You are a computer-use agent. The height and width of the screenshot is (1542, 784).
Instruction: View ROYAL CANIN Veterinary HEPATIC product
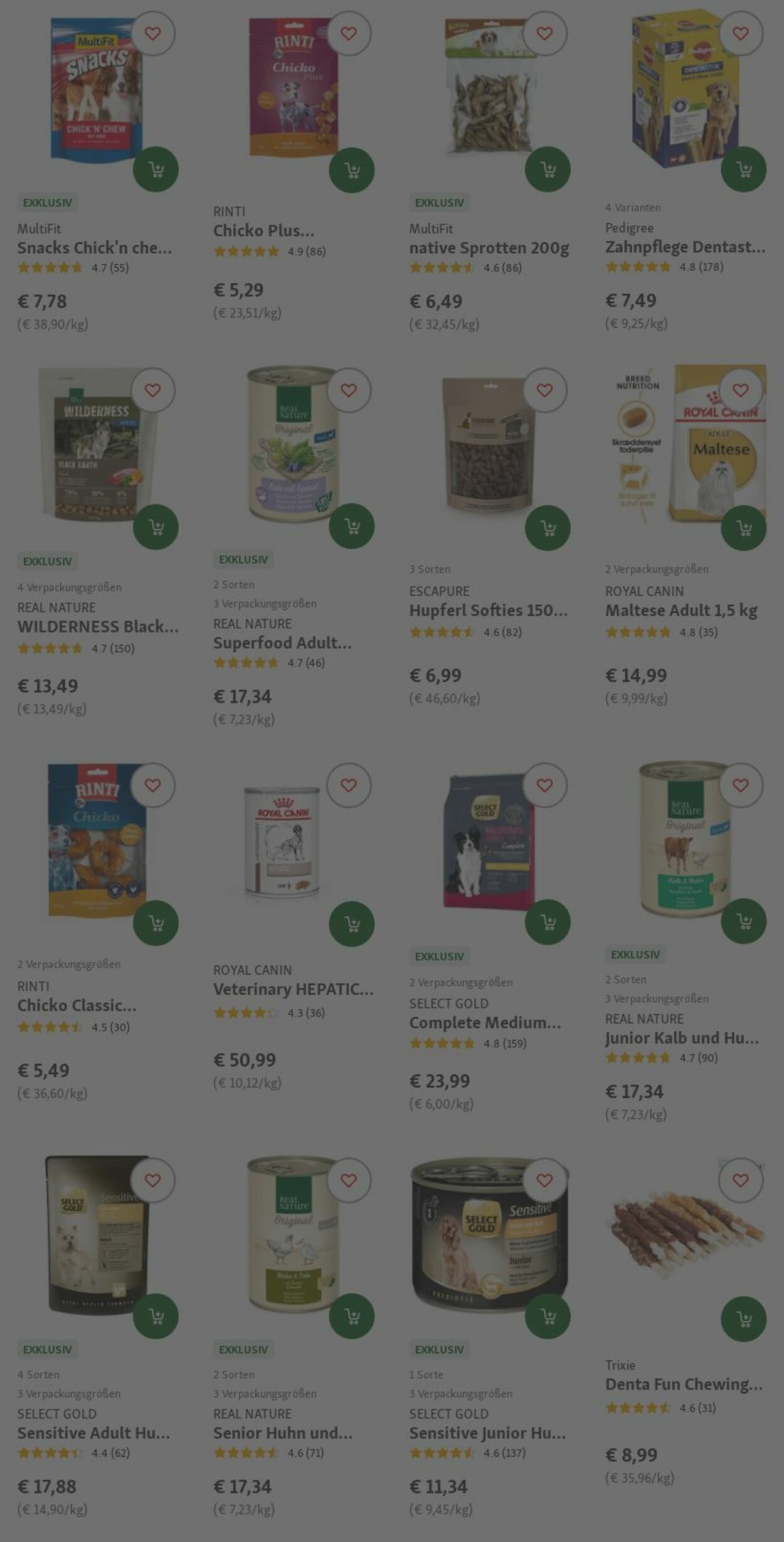pos(293,990)
